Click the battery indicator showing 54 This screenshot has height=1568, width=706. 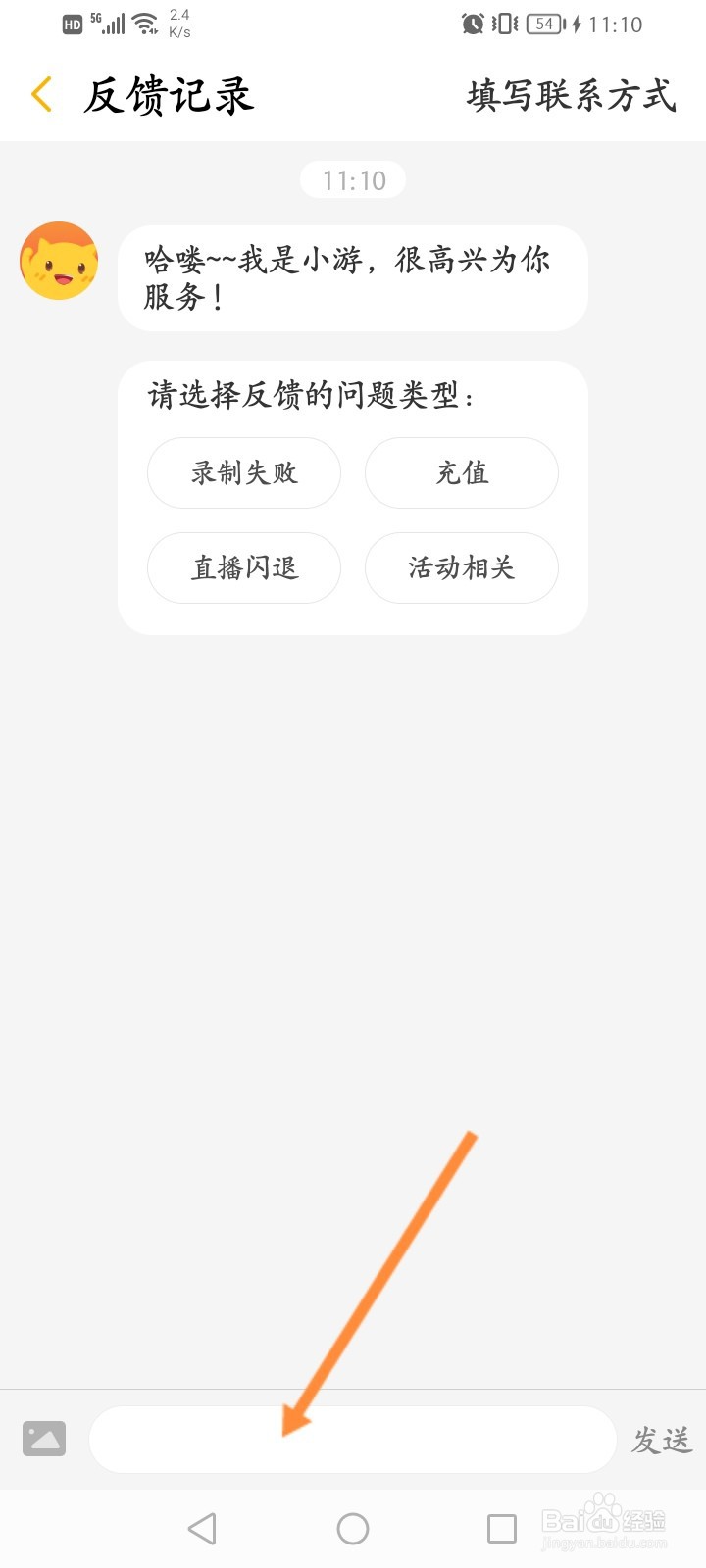(543, 24)
